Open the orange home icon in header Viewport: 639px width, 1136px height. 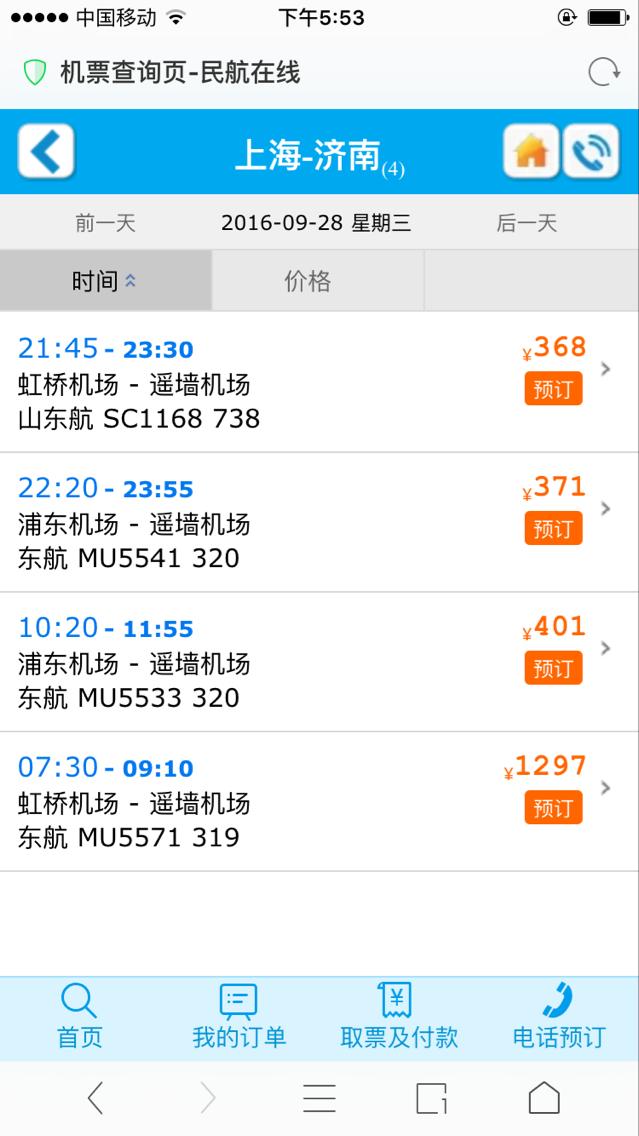(x=531, y=151)
